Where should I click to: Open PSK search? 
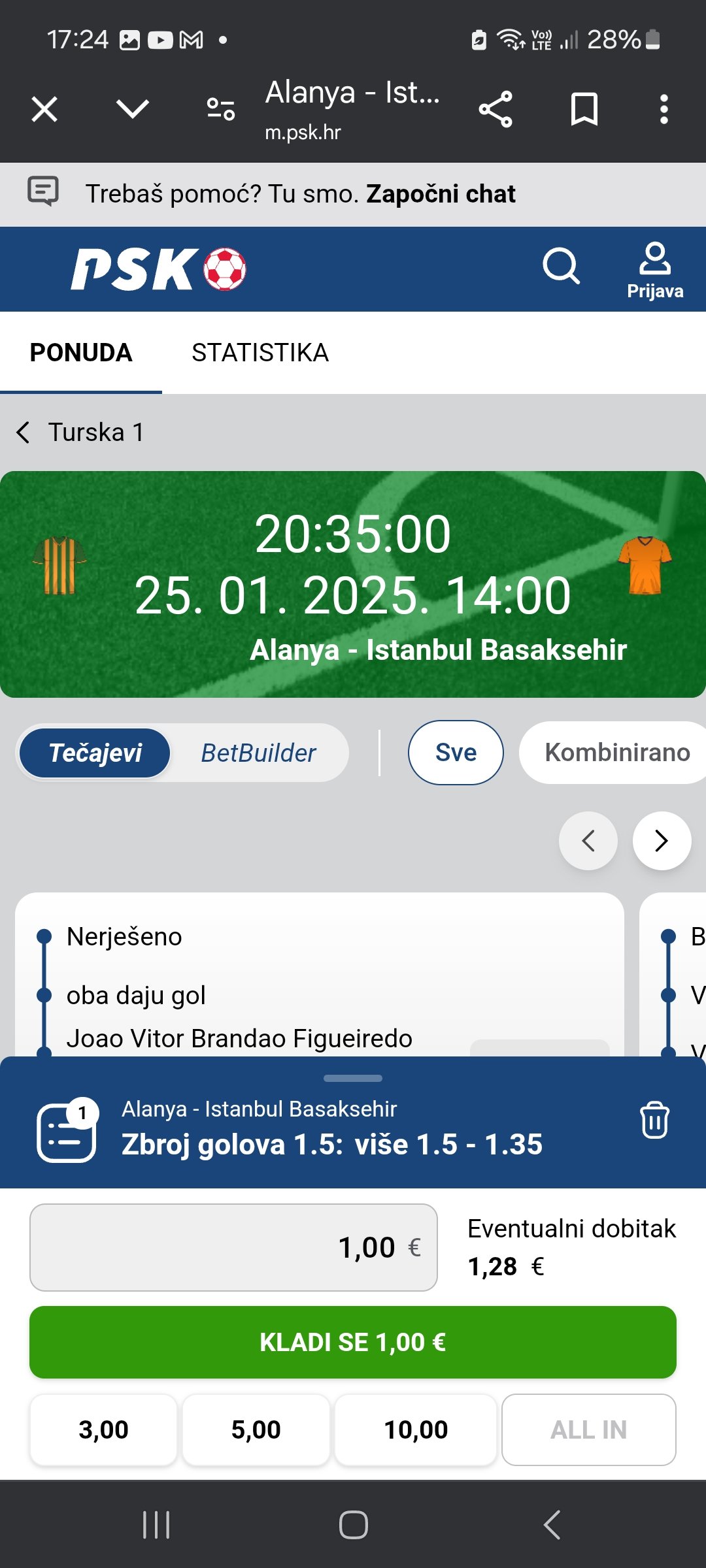561,266
